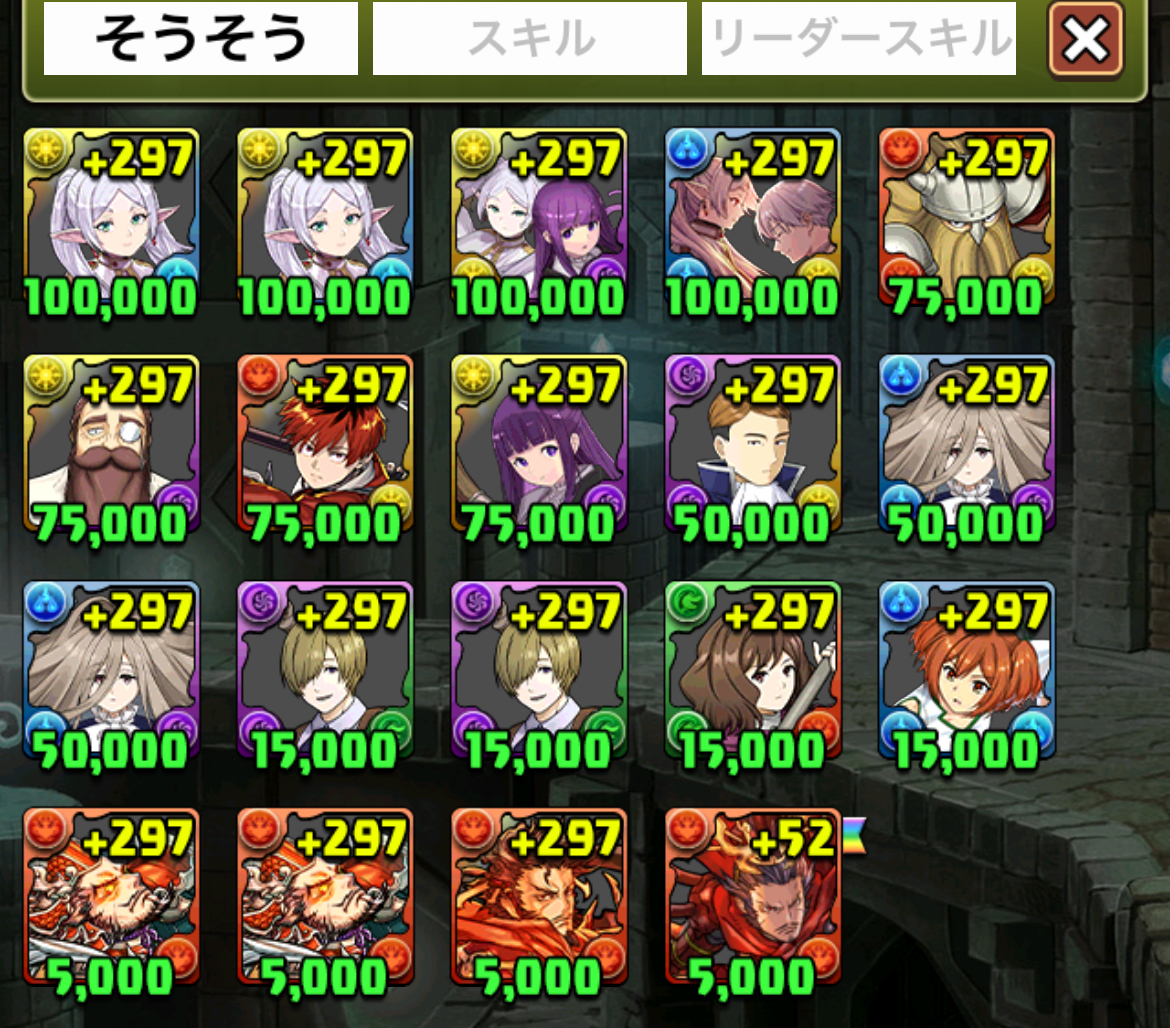Select the red-haired 75,000 fire monster
Viewport: 1170px width, 1028px height.
325,449
